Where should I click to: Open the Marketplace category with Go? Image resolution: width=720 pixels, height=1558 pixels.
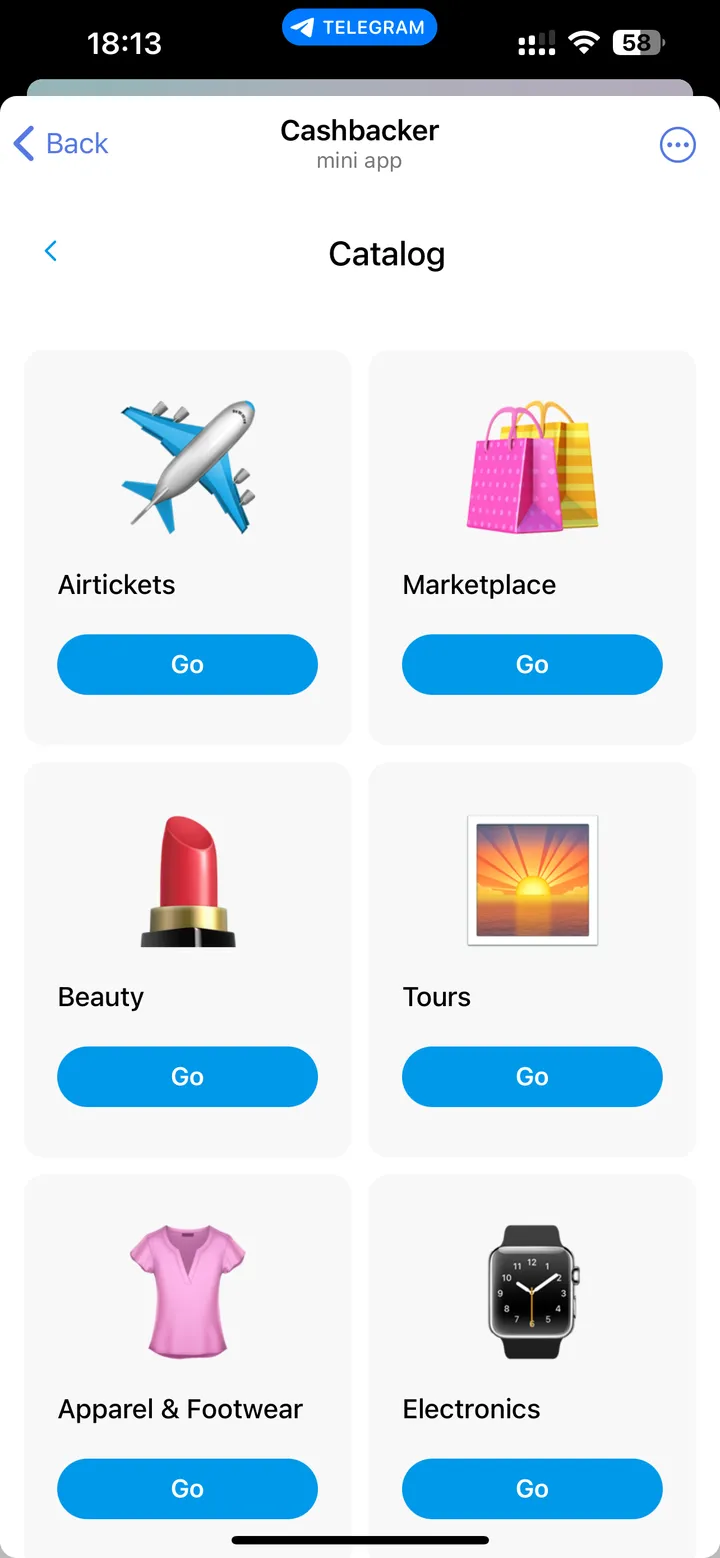pos(532,664)
